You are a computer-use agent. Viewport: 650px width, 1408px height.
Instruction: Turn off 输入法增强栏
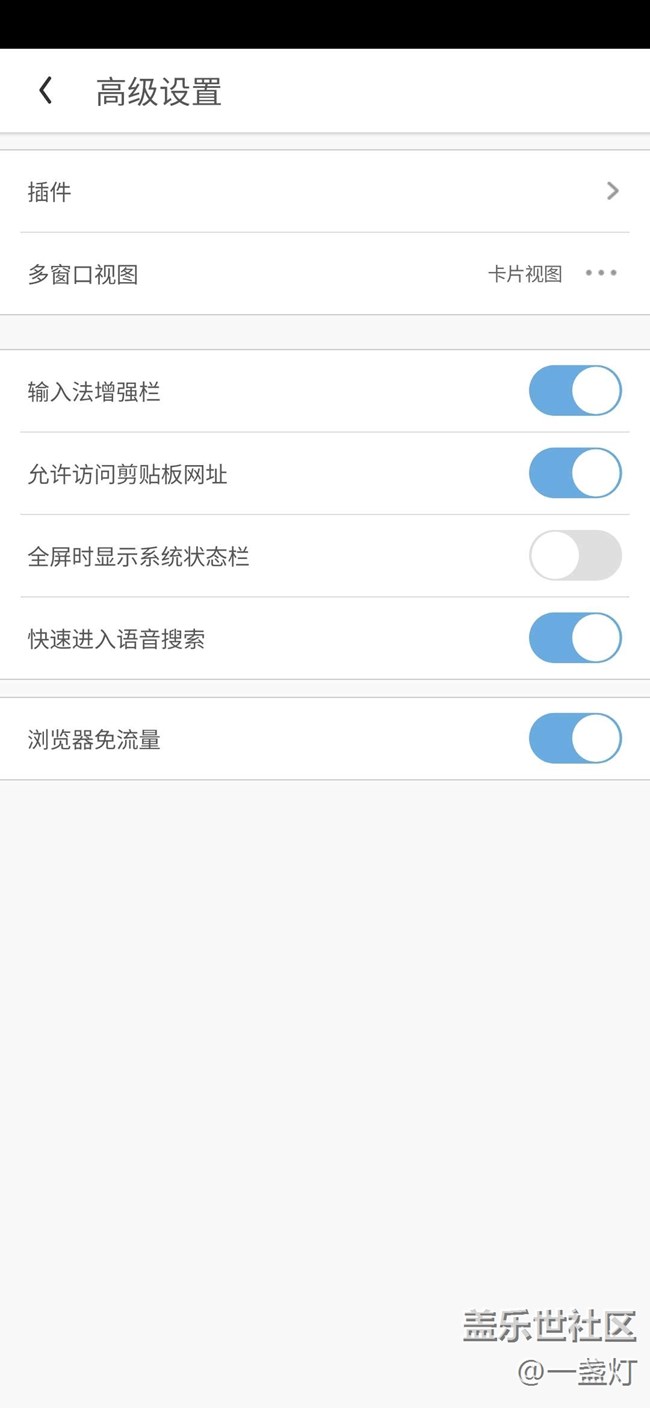575,391
